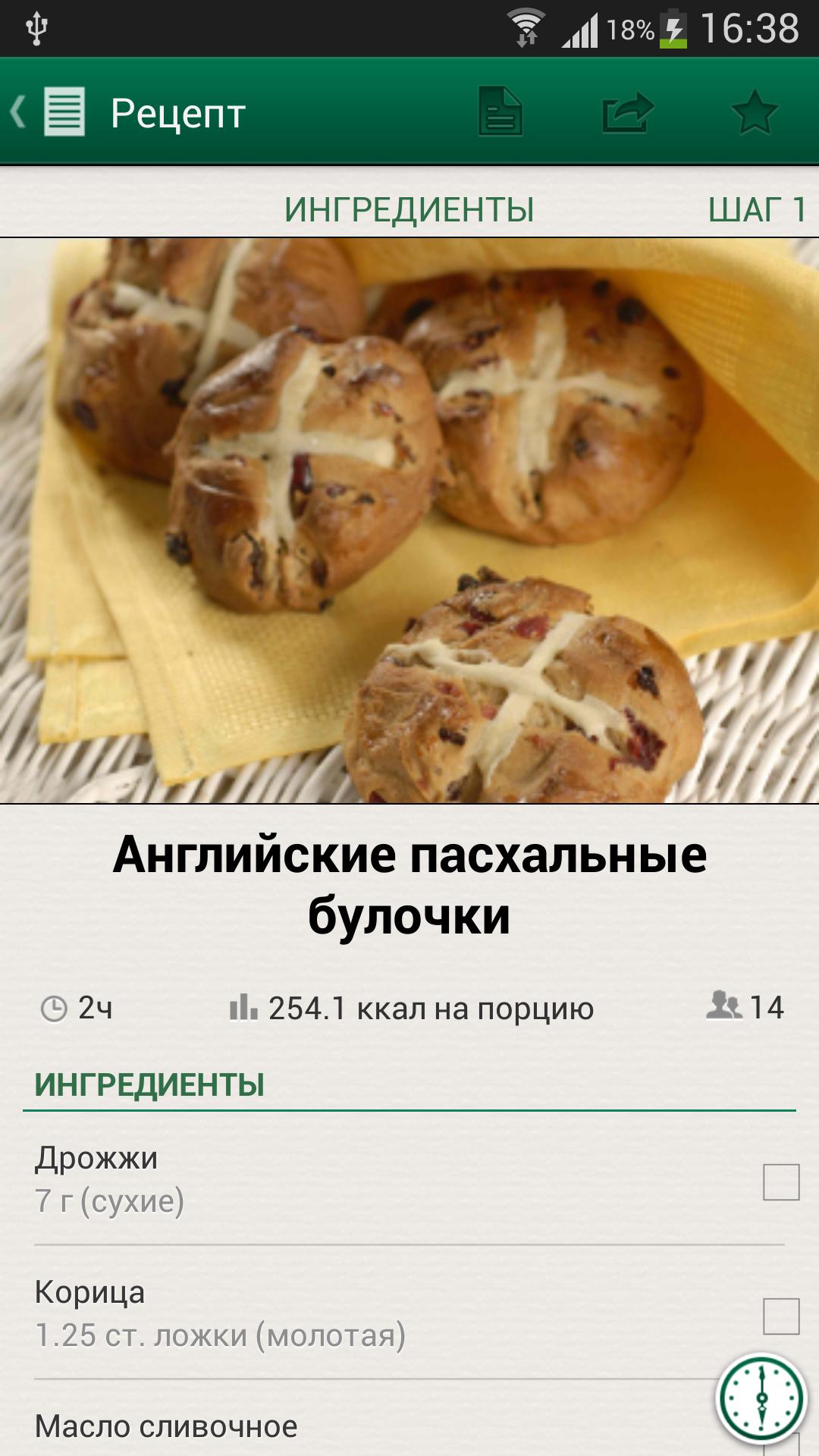
Task: Open the floating timer clock button
Action: click(x=761, y=1398)
